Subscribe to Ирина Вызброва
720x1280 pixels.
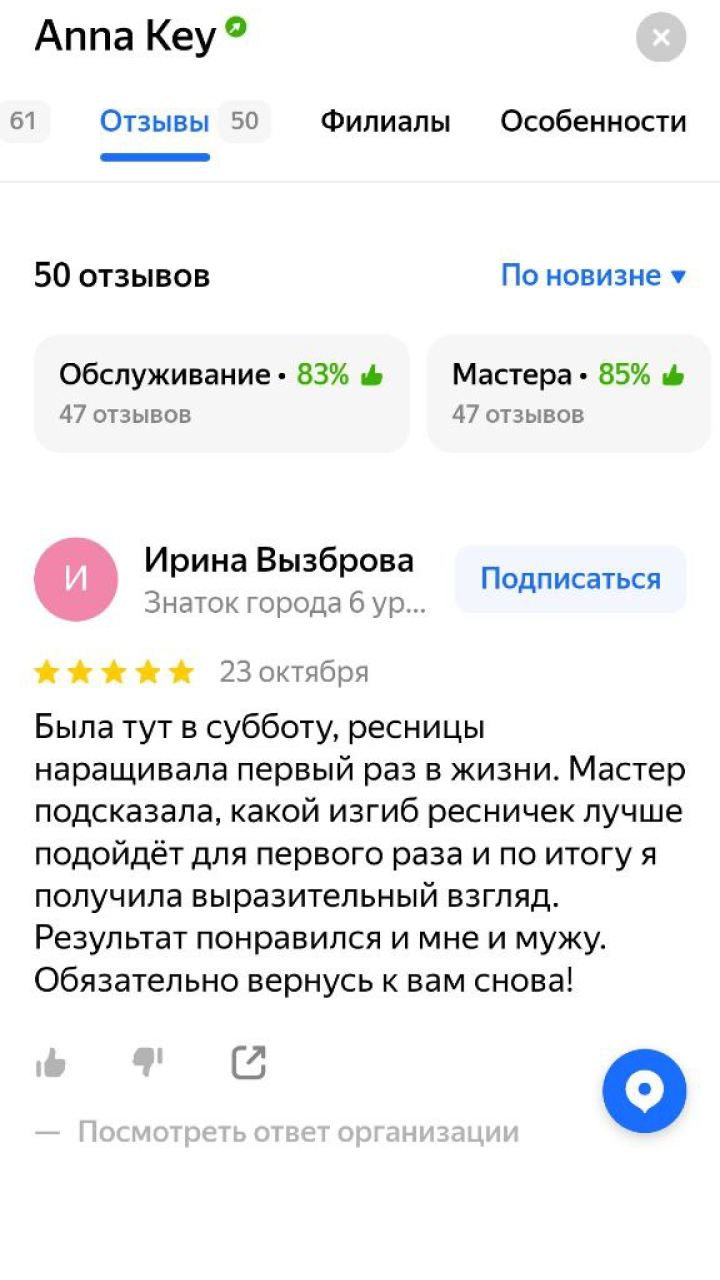(x=570, y=579)
